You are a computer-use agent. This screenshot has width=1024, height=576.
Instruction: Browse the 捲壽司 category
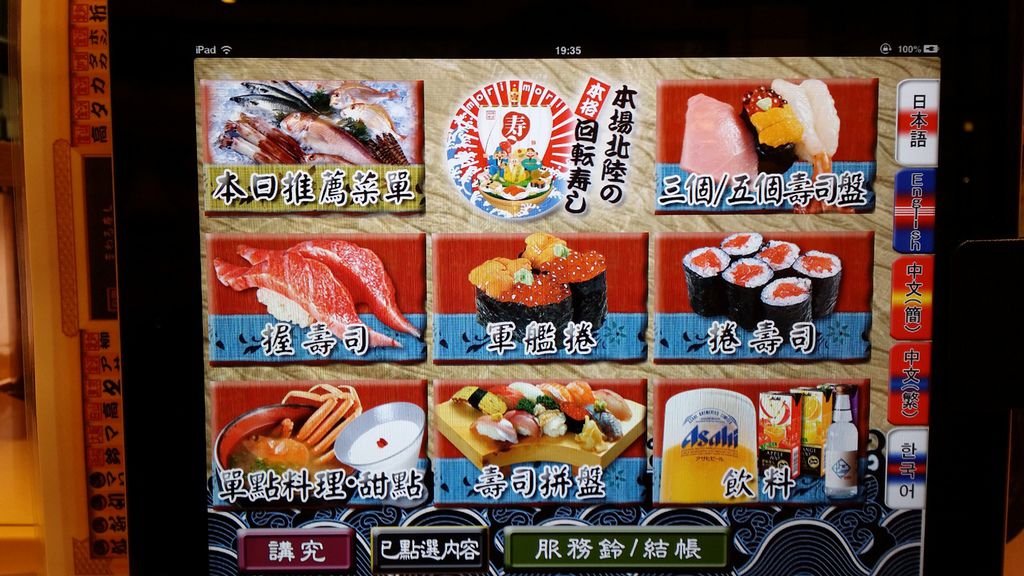[x=763, y=297]
